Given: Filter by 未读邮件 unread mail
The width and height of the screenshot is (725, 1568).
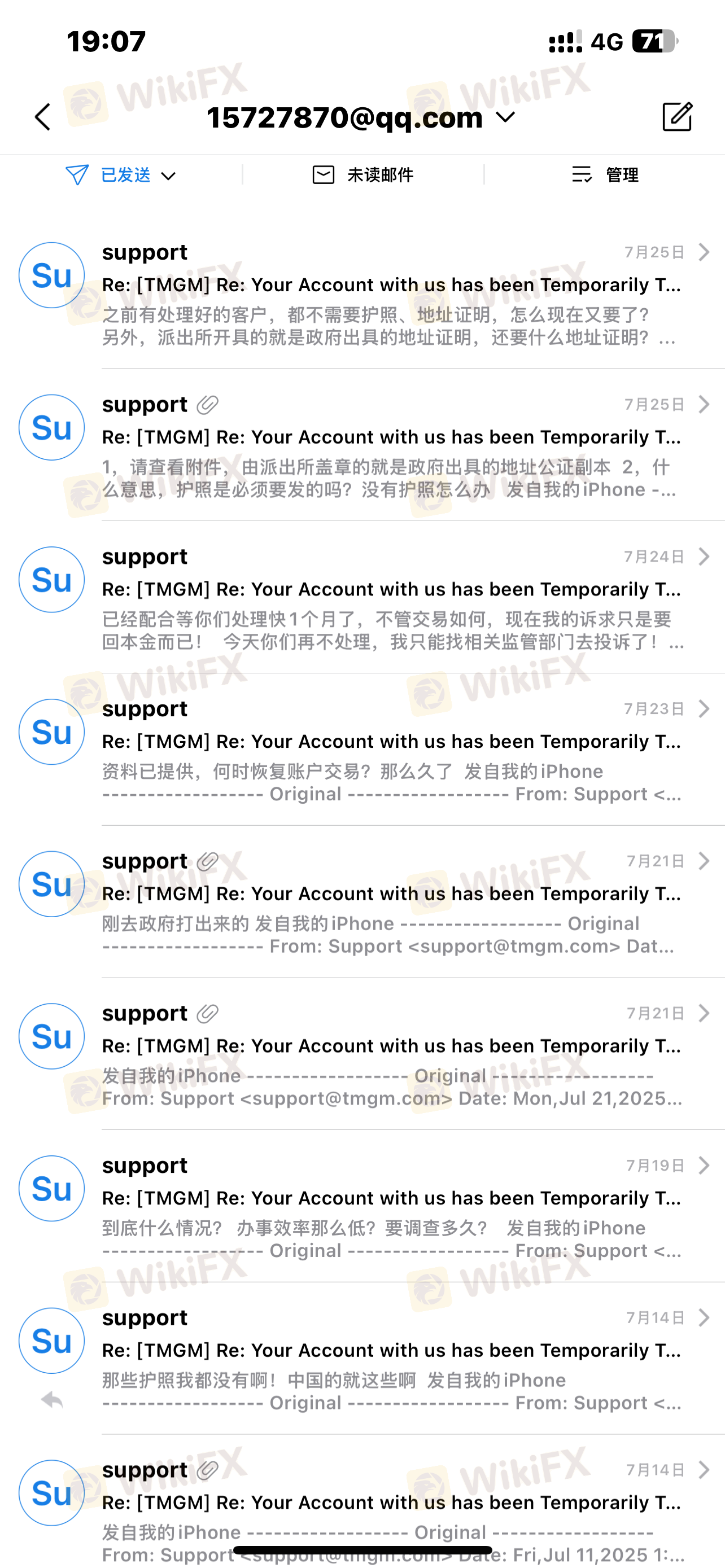Looking at the screenshot, I should pos(363,176).
